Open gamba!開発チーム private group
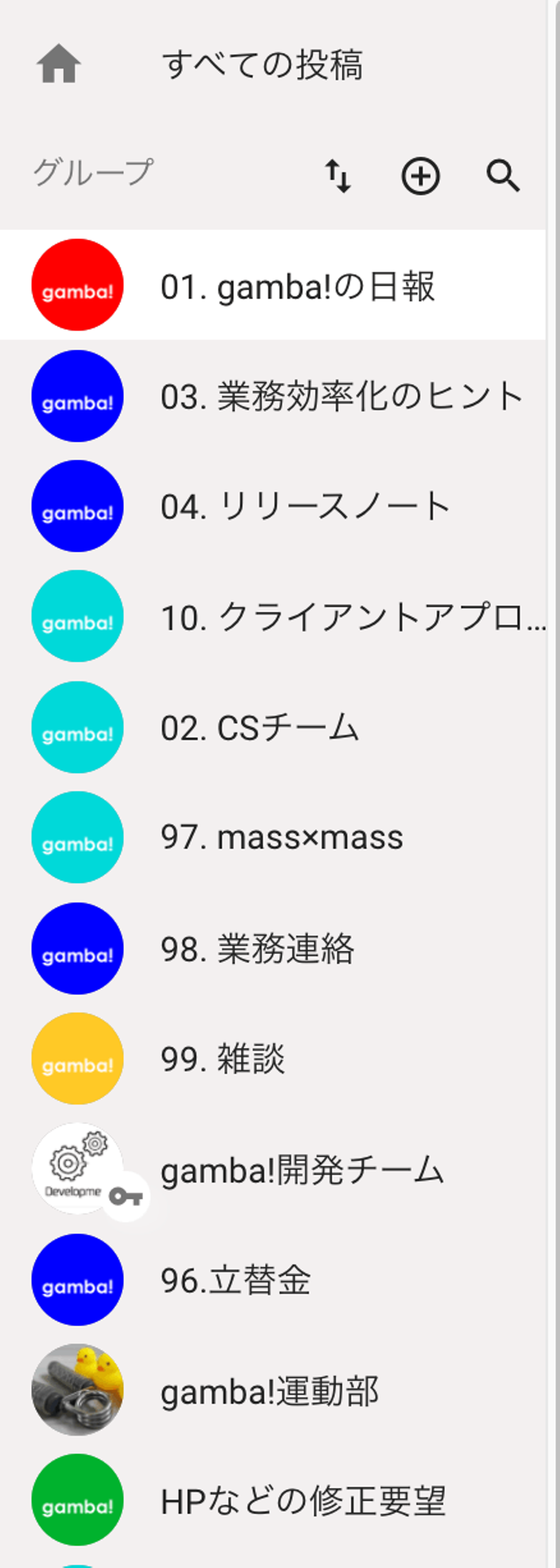The width and height of the screenshot is (560, 1568). 302,1169
